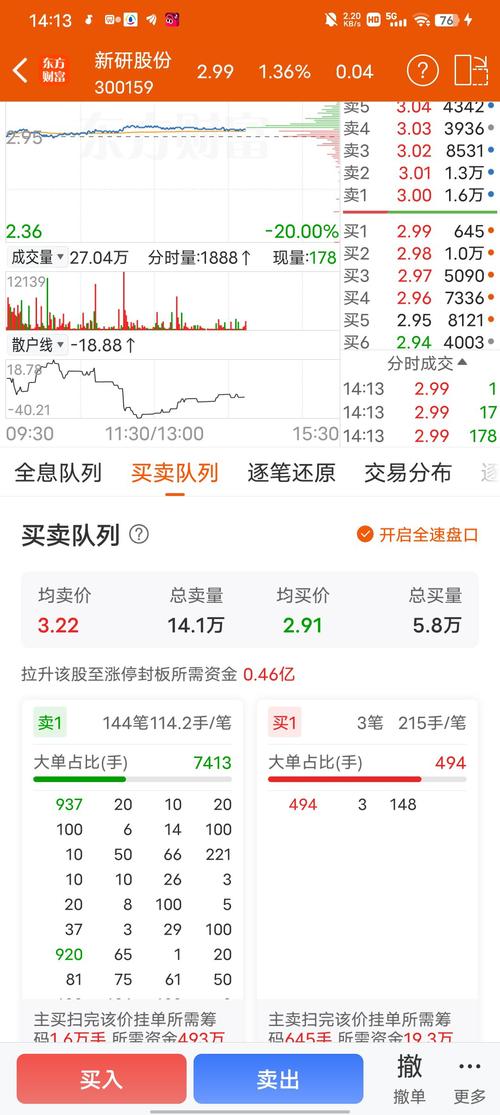Image resolution: width=500 pixels, height=1115 pixels.
Task: Tap the screen layout switch icon
Action: coord(471,70)
